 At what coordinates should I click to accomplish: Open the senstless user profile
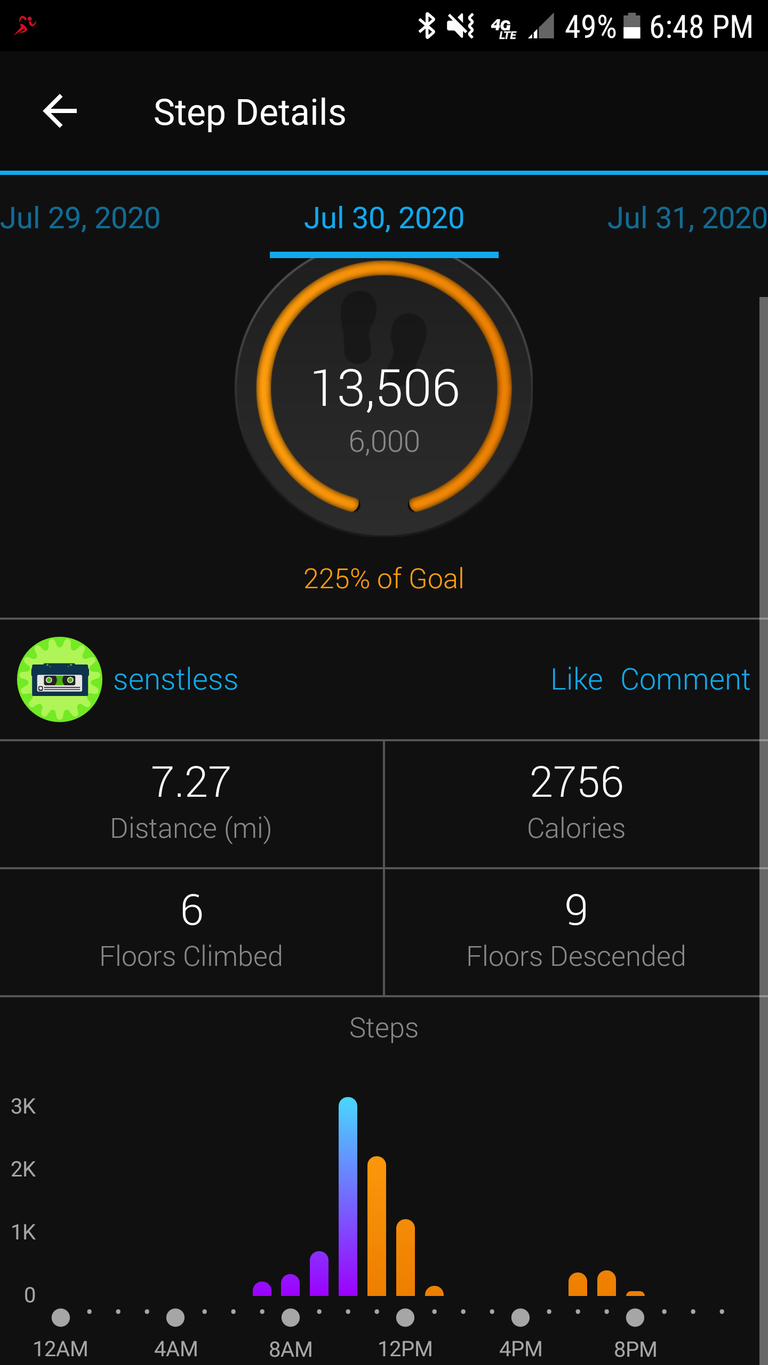175,680
